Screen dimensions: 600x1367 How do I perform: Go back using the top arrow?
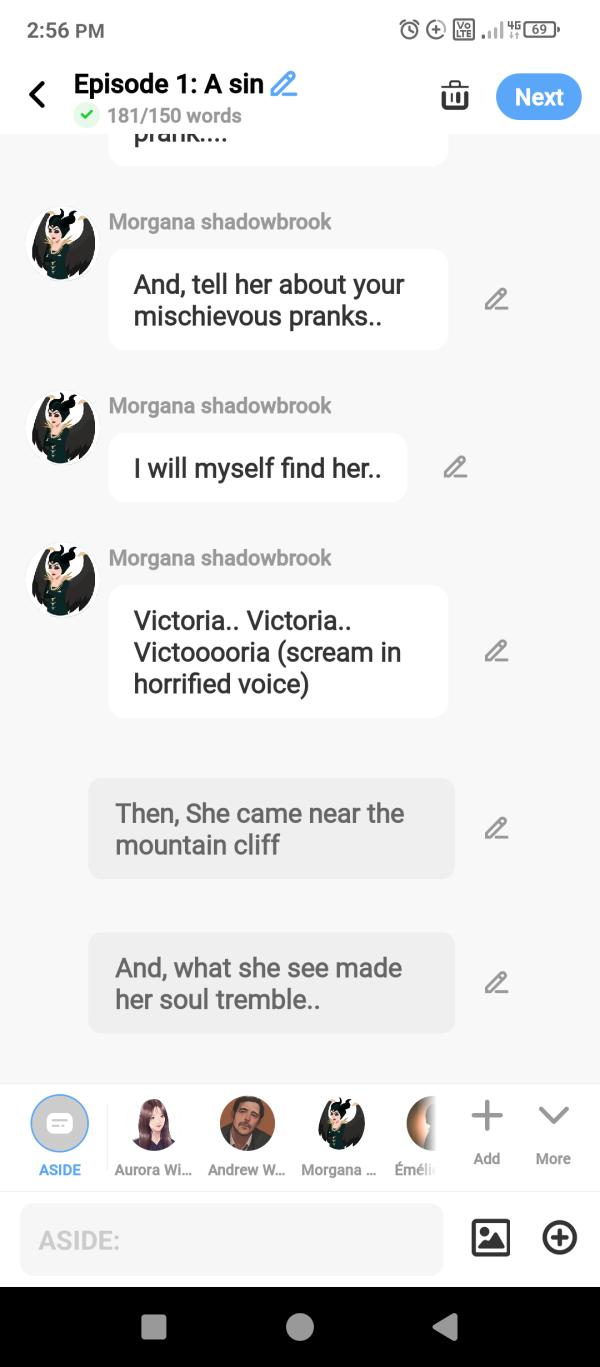tap(37, 96)
